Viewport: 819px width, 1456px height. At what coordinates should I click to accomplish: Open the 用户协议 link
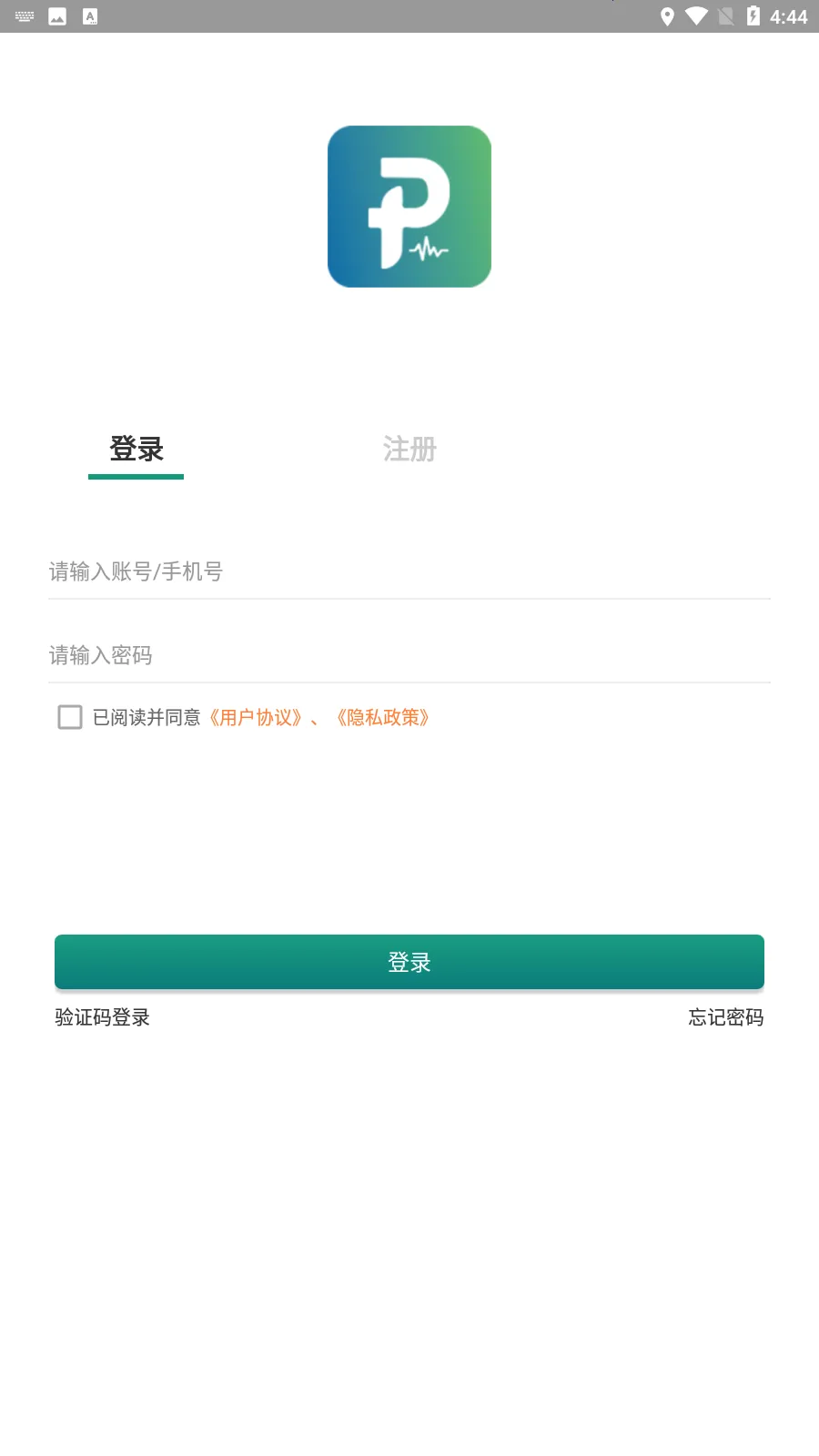256,718
